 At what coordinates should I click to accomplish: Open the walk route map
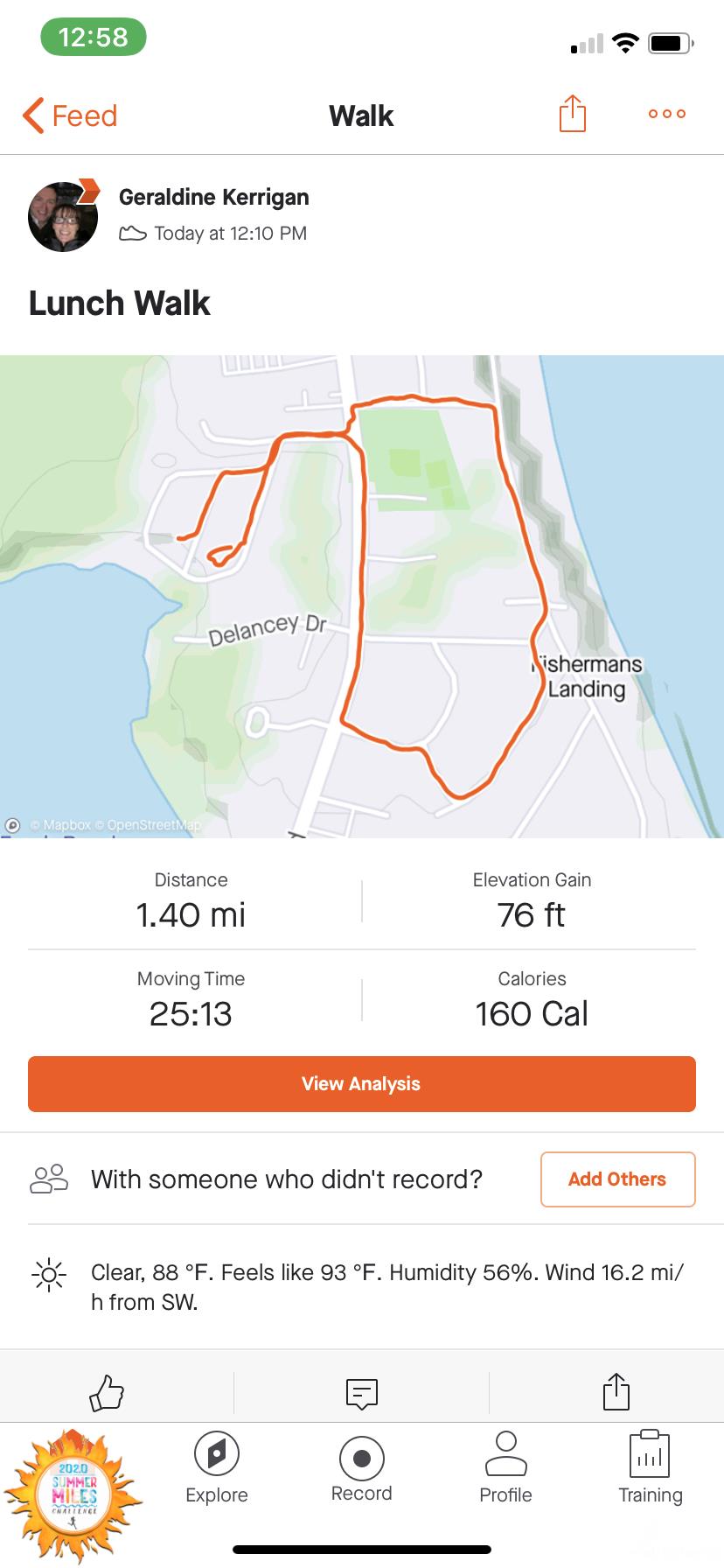tap(362, 595)
